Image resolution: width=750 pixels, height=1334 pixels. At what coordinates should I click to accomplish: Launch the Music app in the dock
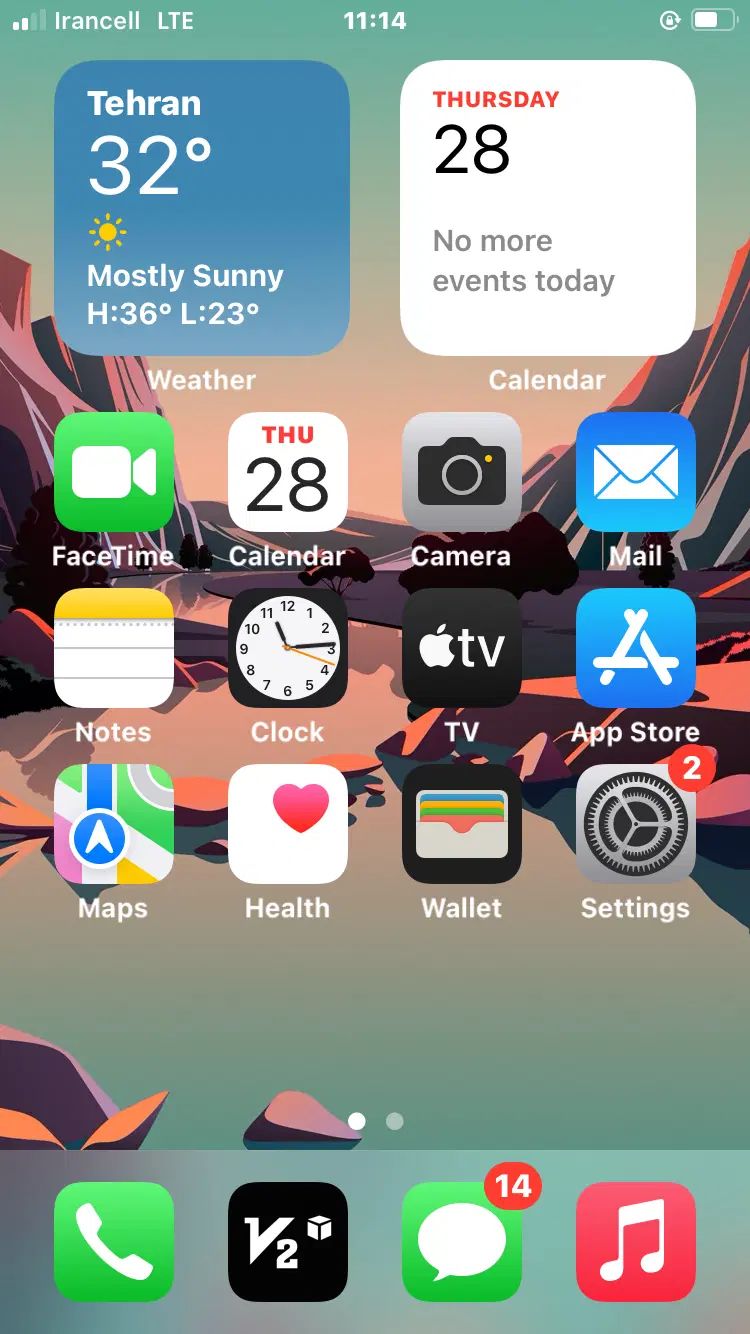coord(635,1242)
